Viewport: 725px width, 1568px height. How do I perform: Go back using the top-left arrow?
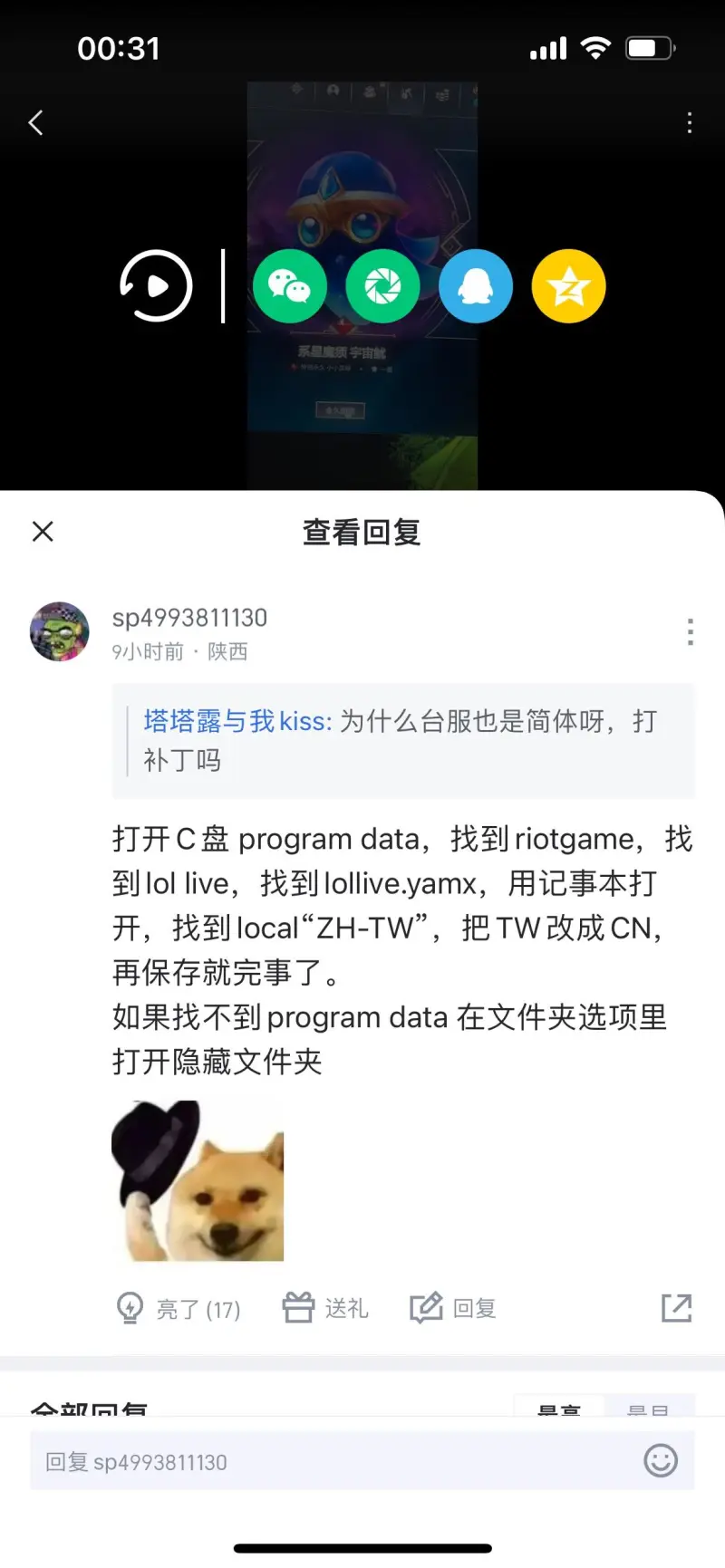(x=36, y=123)
